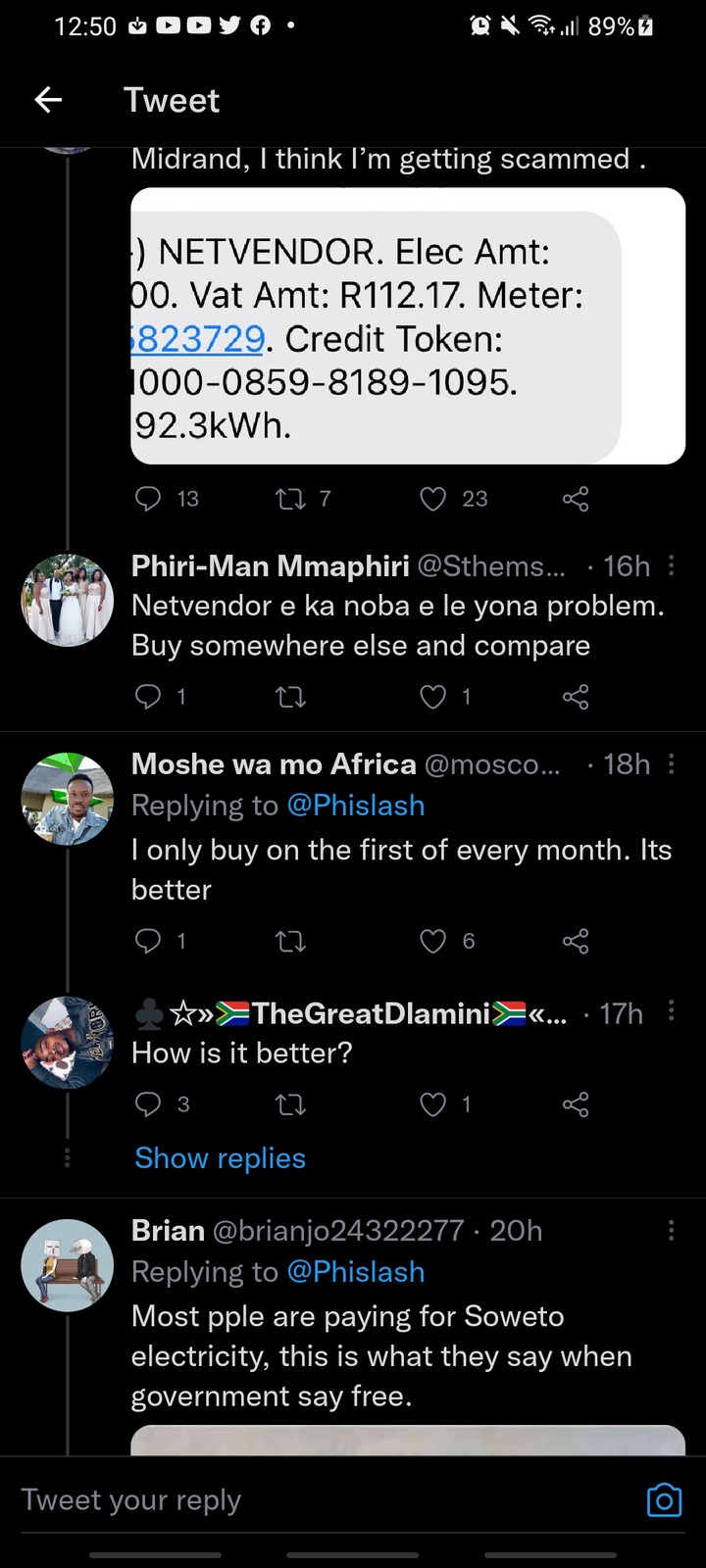Open the camera icon in the reply bar
The image size is (706, 1568).
pyautogui.click(x=664, y=1500)
